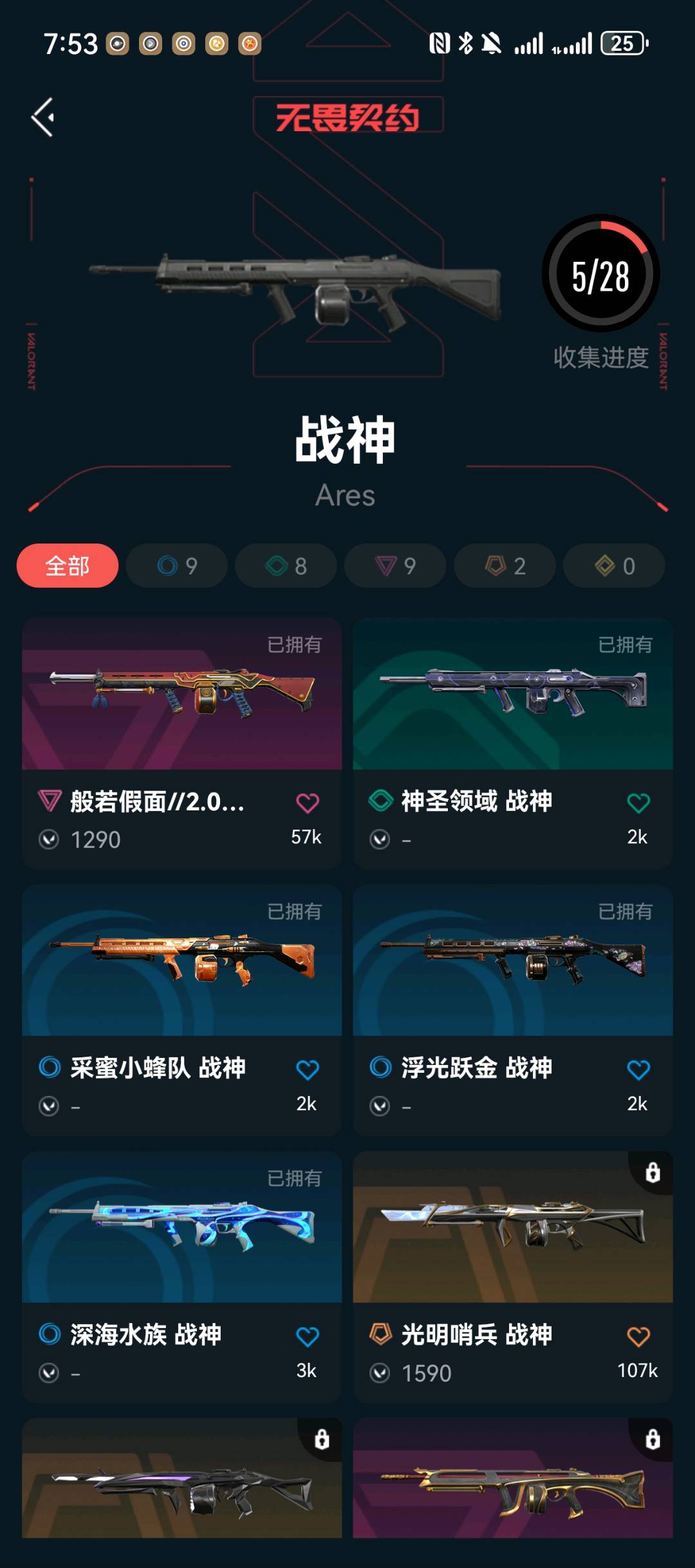Image resolution: width=695 pixels, height=1568 pixels.
Task: Like the 神圣领域 战神 skin
Action: [638, 803]
